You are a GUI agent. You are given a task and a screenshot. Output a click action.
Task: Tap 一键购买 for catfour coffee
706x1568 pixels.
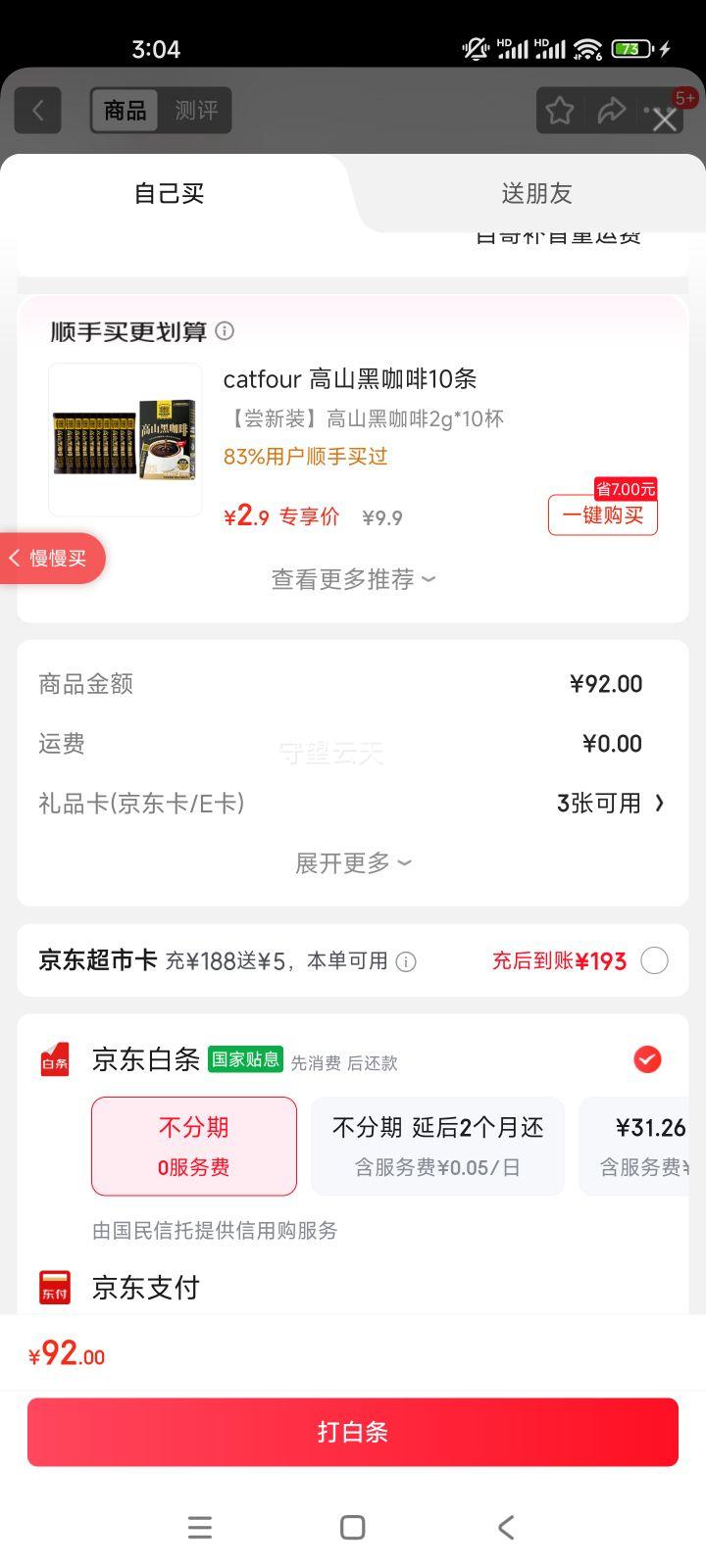pos(602,515)
